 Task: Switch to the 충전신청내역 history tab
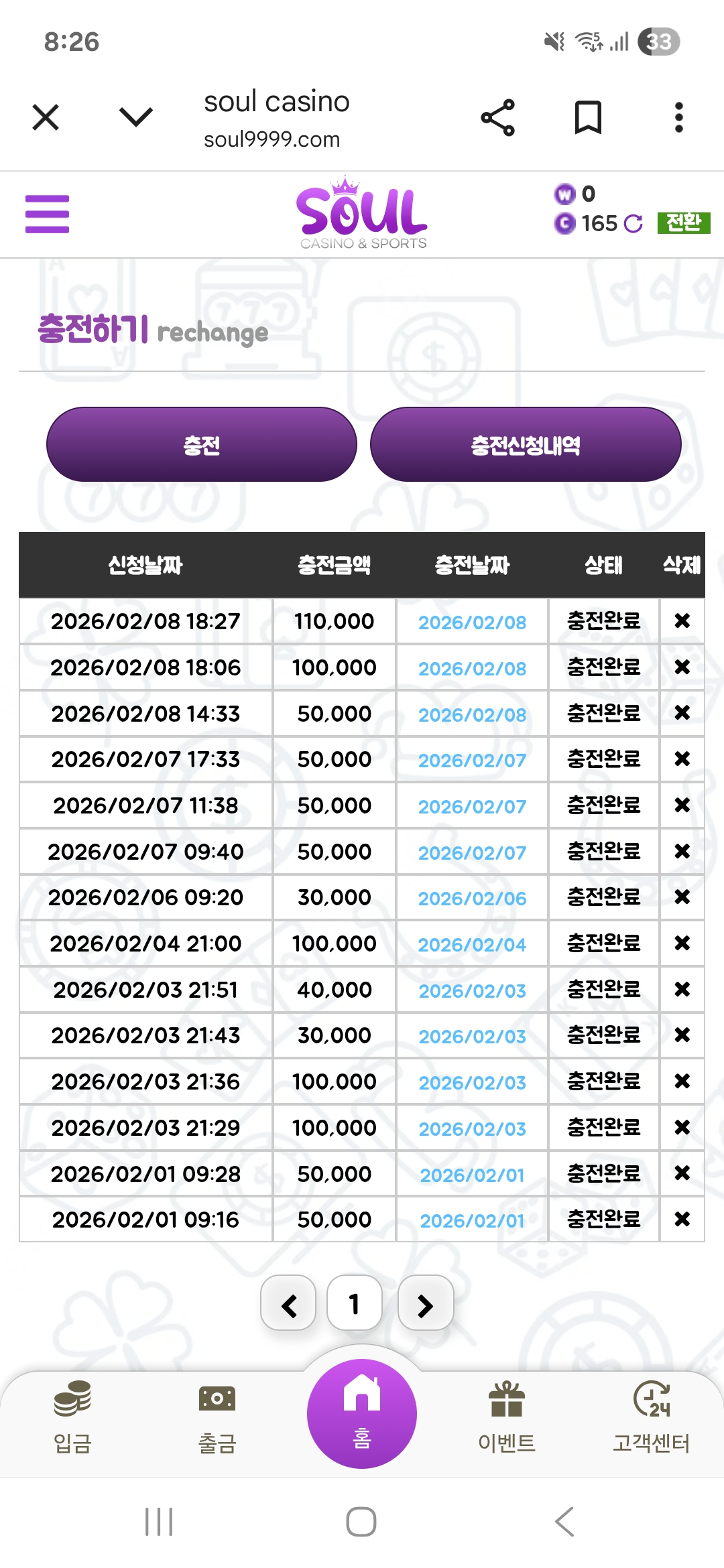tap(526, 444)
